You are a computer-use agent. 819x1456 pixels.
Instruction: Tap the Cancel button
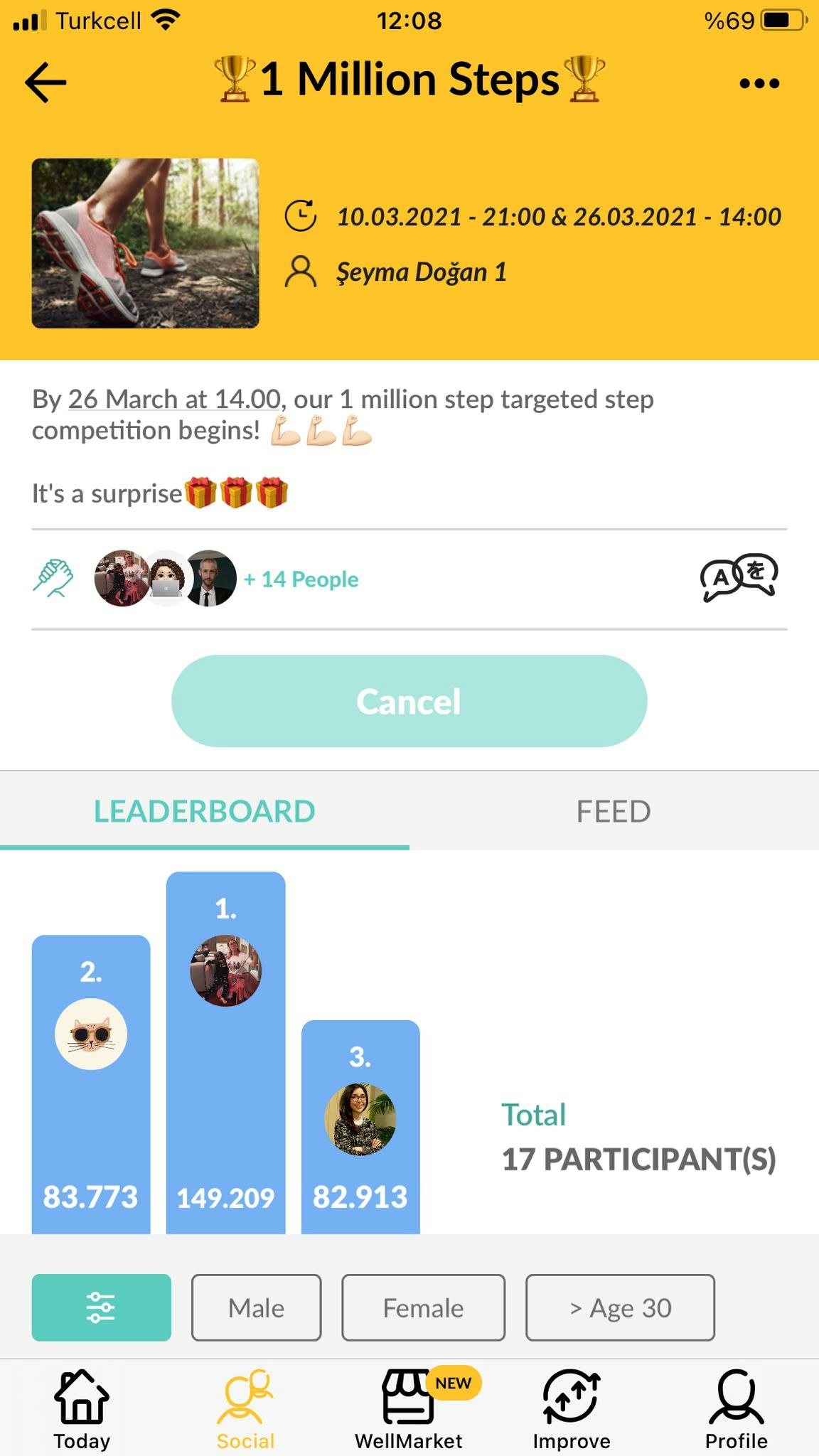pyautogui.click(x=409, y=701)
